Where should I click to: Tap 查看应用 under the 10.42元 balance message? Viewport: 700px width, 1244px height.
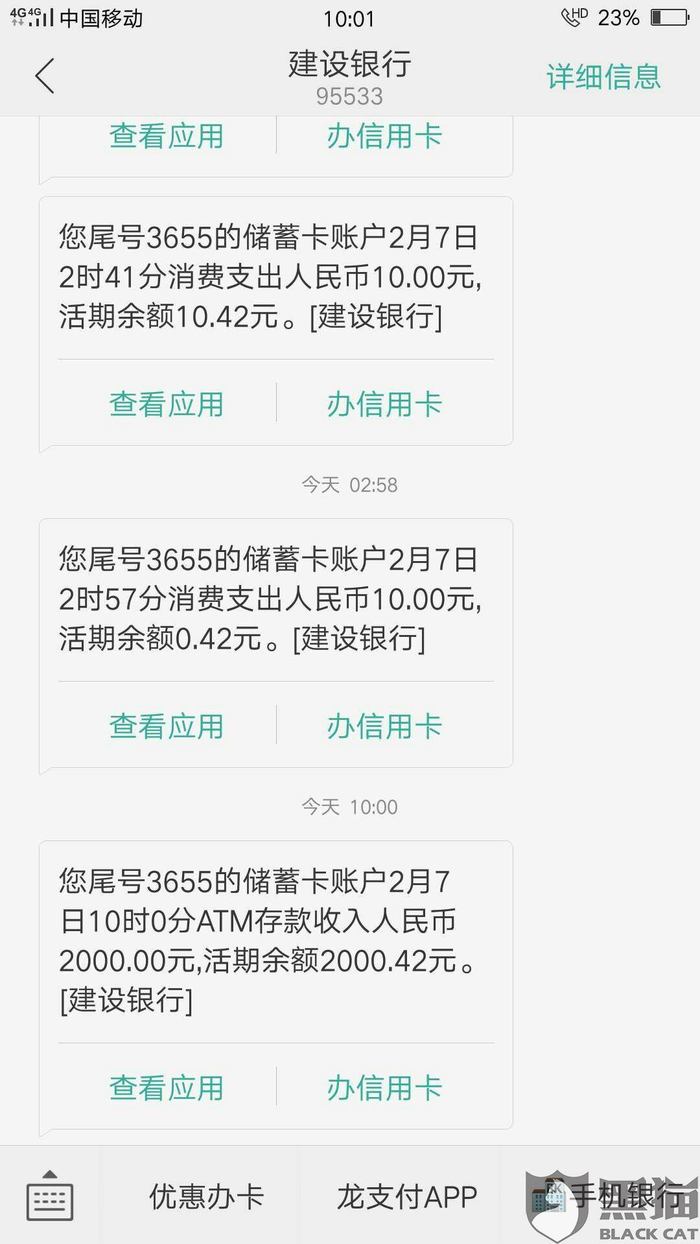point(166,404)
